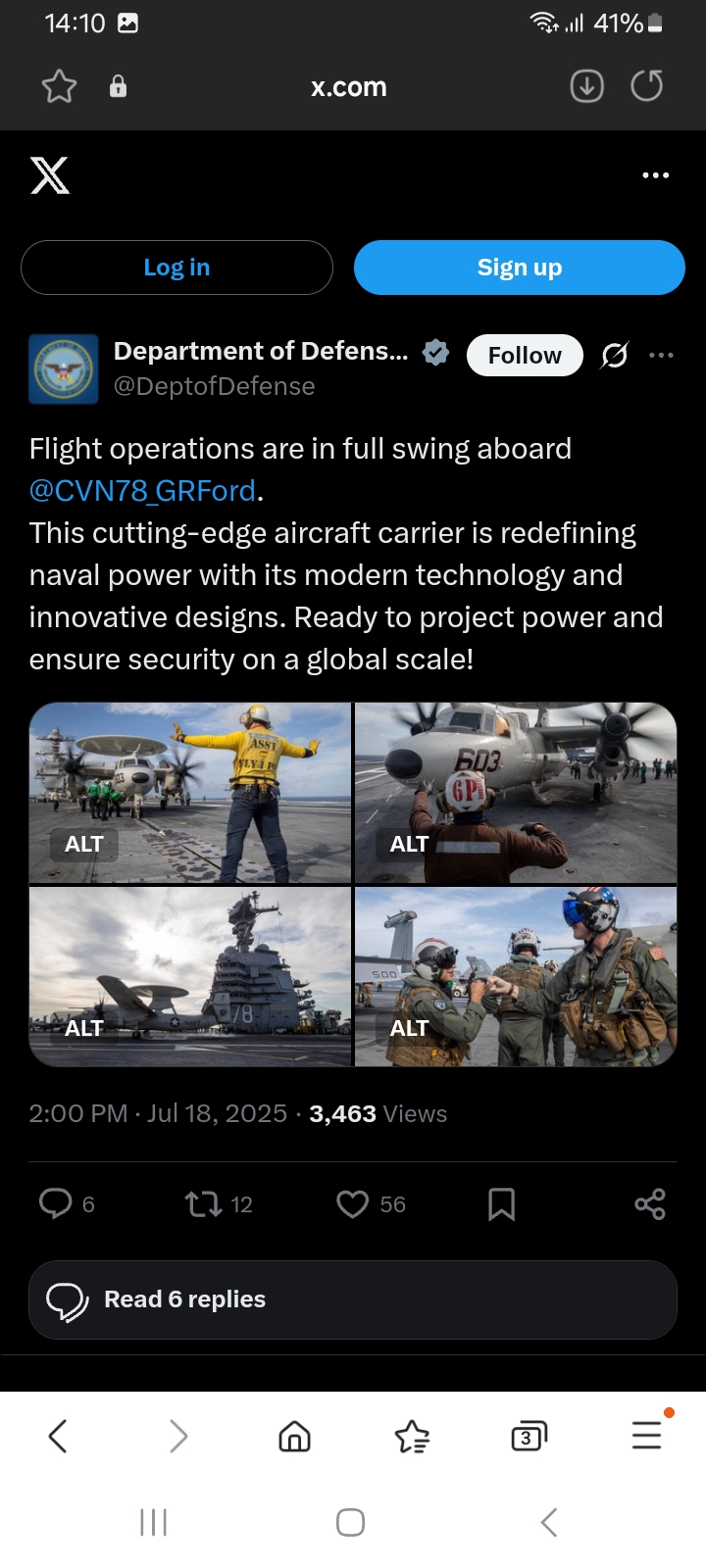Open the post's three-dot options menu
The height and width of the screenshot is (1568, 706).
662,355
